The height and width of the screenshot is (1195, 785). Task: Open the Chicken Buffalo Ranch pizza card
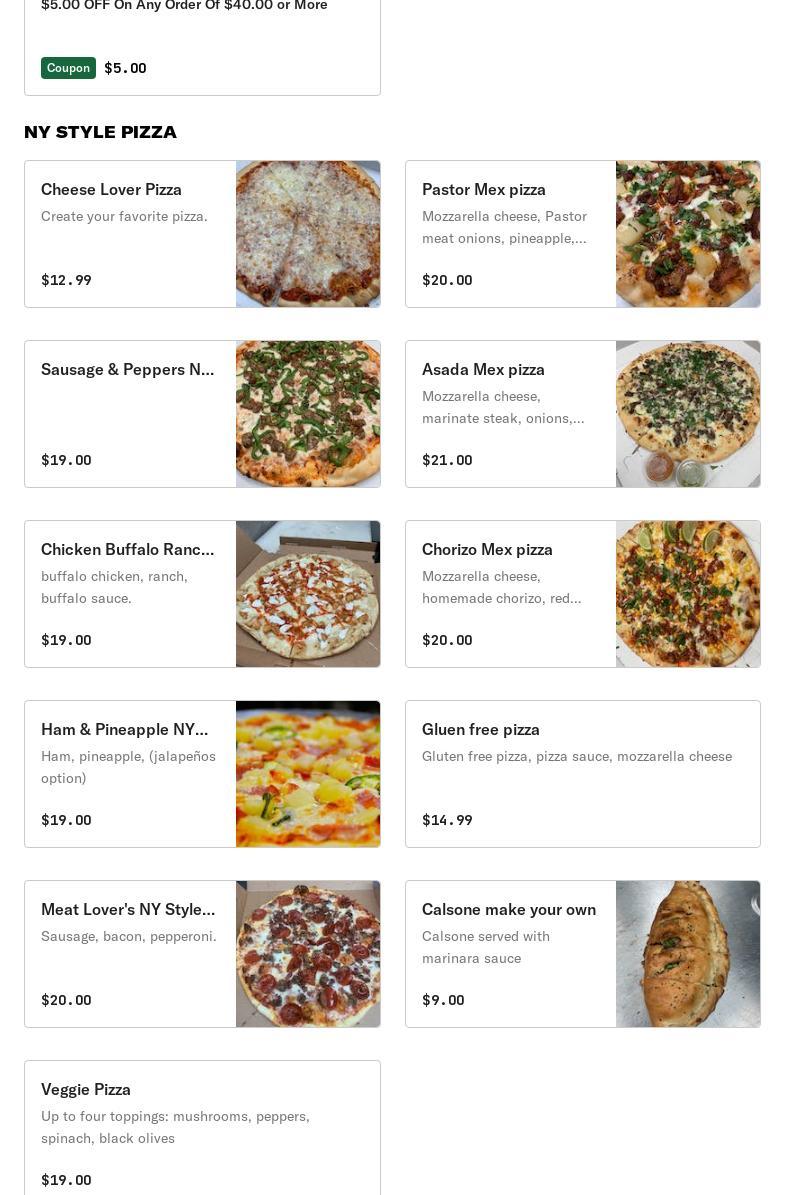(x=202, y=594)
